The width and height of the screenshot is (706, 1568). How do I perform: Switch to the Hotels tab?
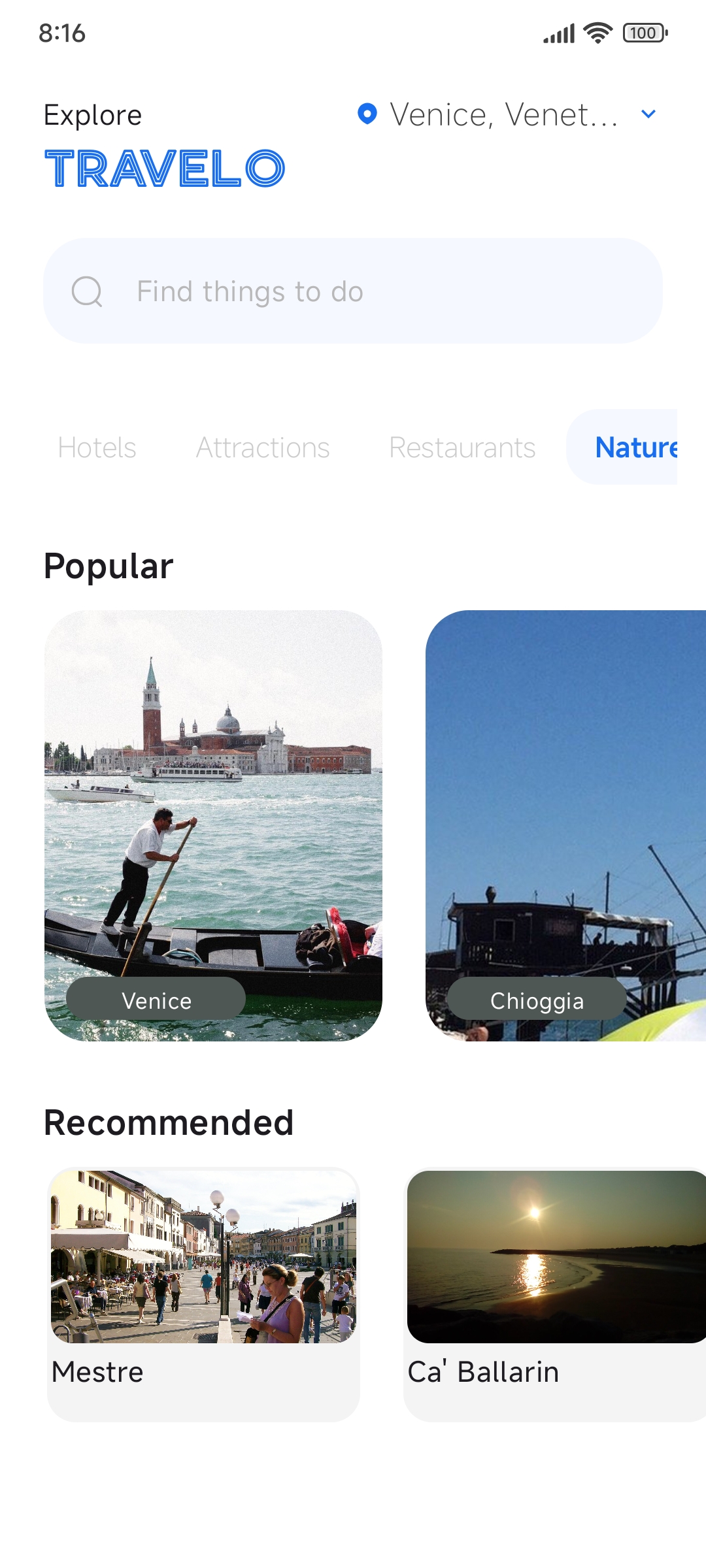point(97,448)
